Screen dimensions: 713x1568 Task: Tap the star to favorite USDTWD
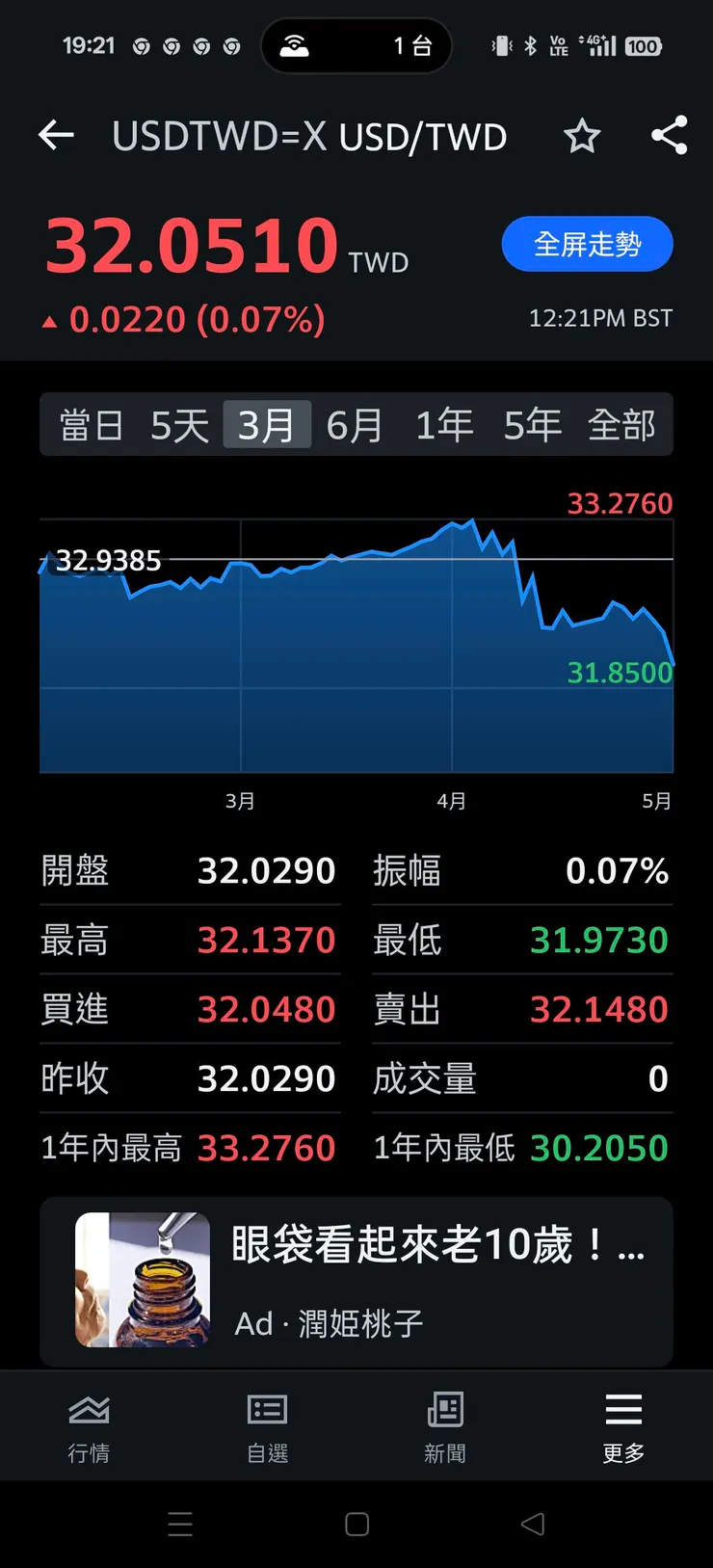pos(582,137)
